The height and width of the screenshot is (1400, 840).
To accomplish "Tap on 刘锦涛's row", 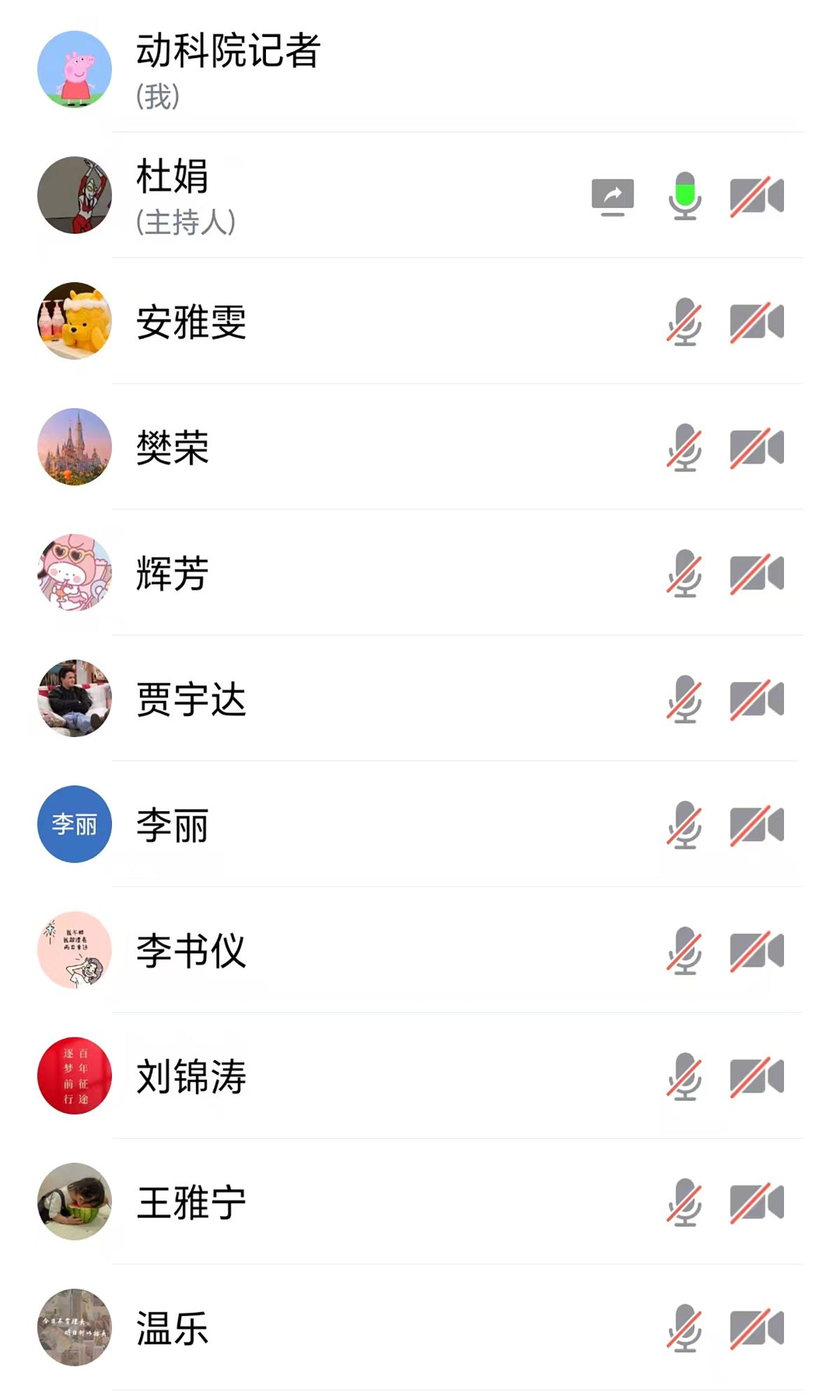I will pos(191,1077).
